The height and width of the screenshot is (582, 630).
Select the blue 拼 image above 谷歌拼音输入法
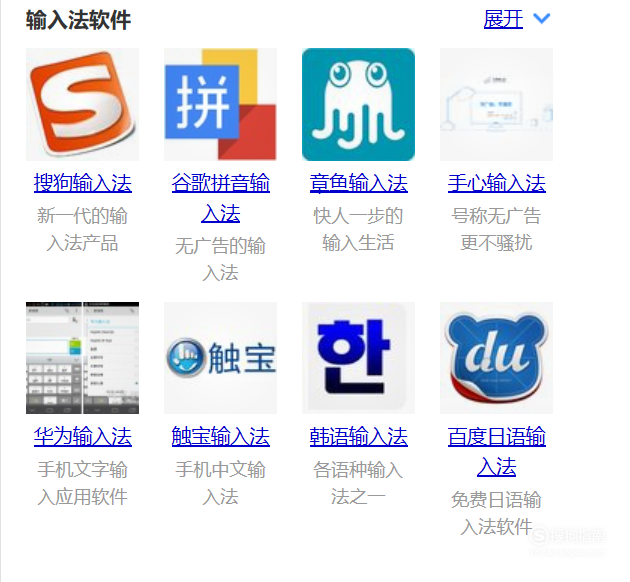[220, 104]
